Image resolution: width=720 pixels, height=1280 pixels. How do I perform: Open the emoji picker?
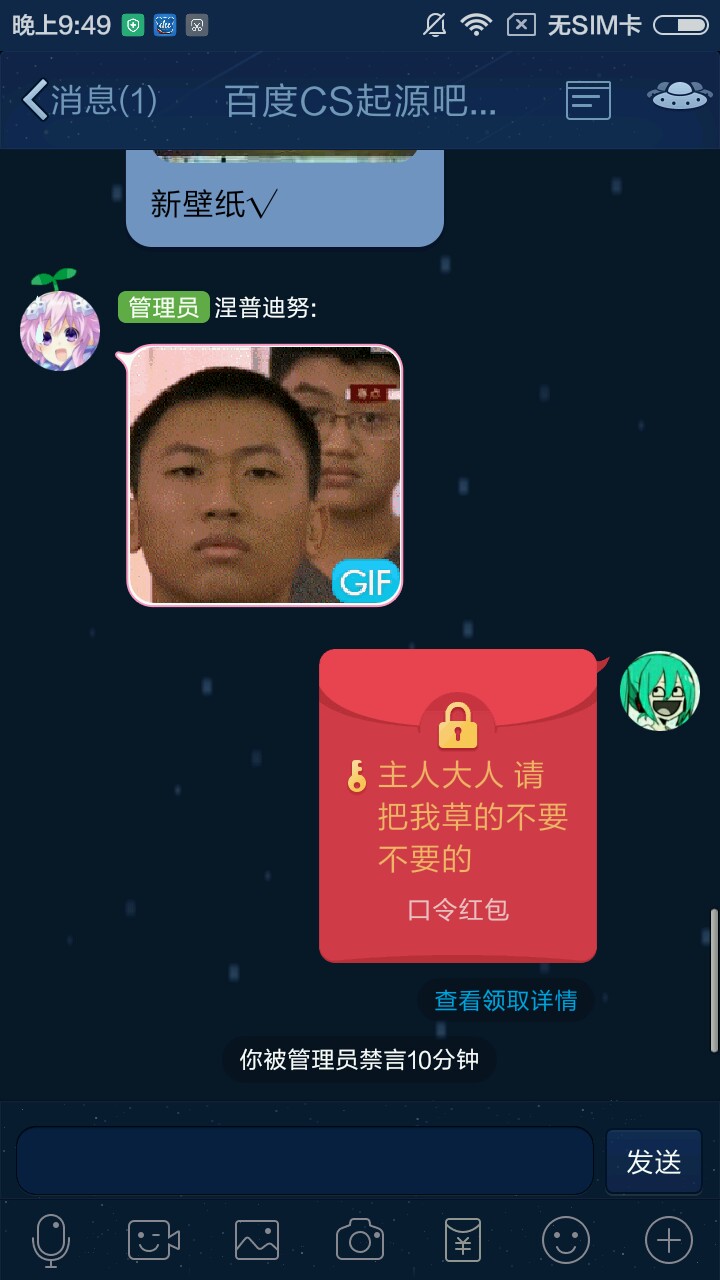click(565, 1241)
